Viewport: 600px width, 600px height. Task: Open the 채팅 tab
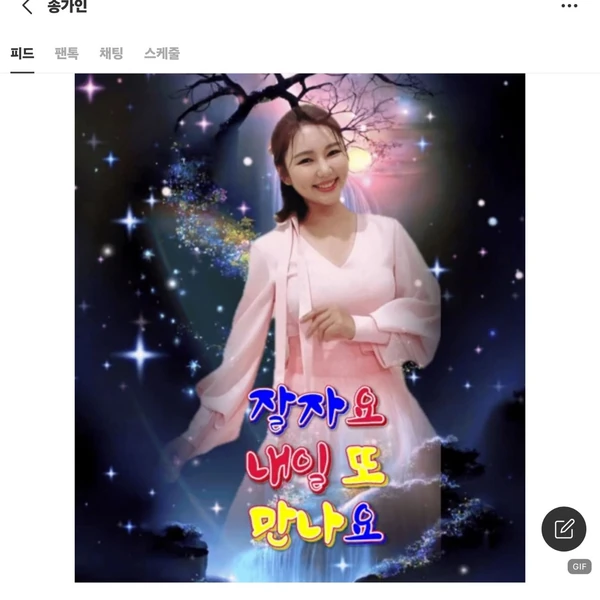tap(111, 54)
